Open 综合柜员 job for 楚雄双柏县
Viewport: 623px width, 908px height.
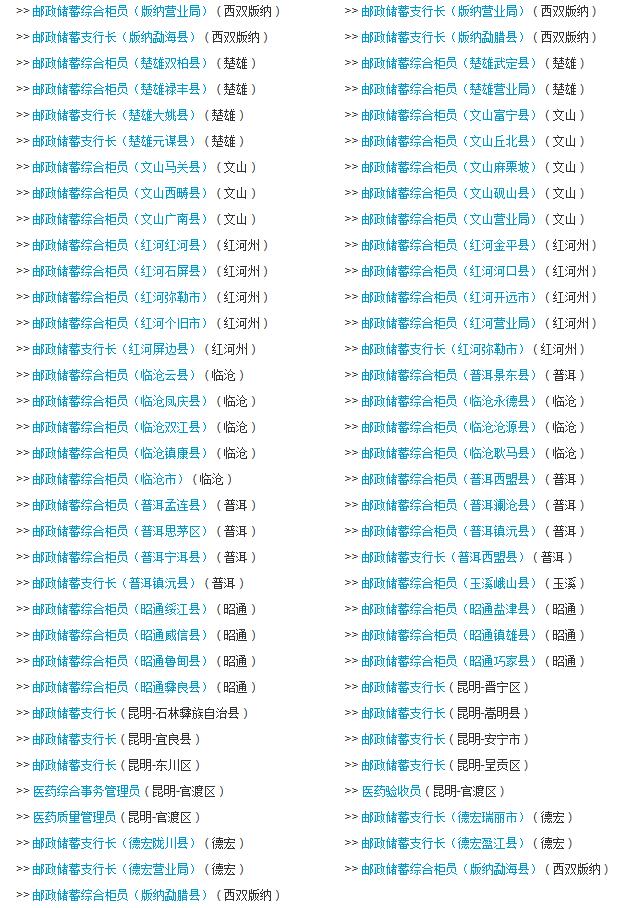(x=121, y=63)
